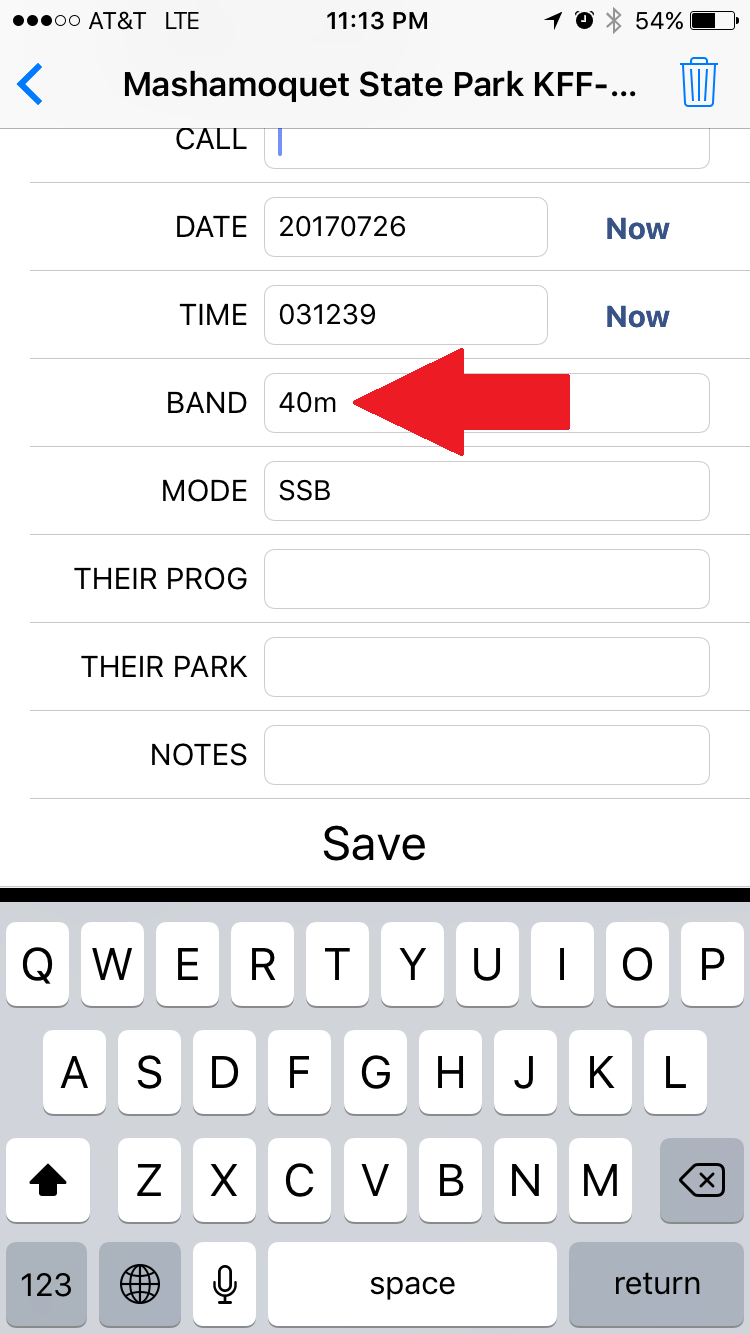Viewport: 750px width, 1334px height.
Task: Focus the NOTES text field
Action: pos(487,755)
